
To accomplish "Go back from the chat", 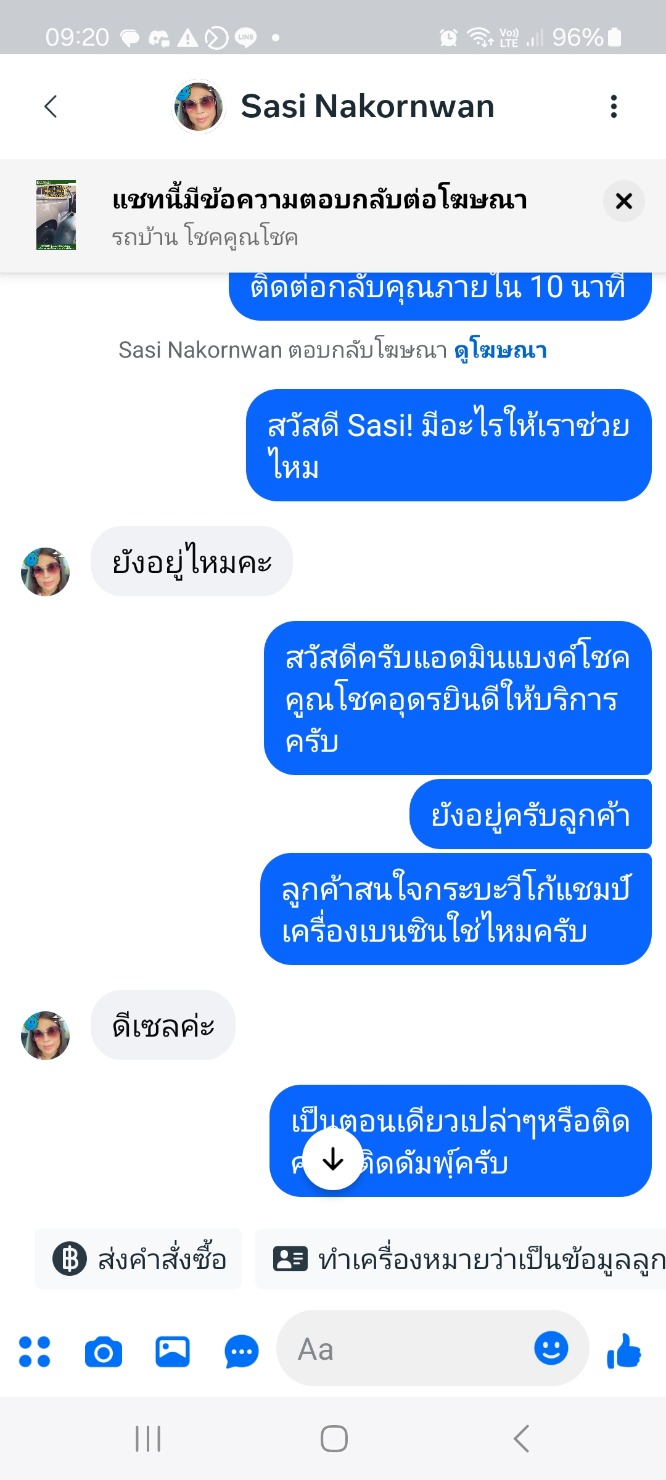I will click(x=51, y=107).
